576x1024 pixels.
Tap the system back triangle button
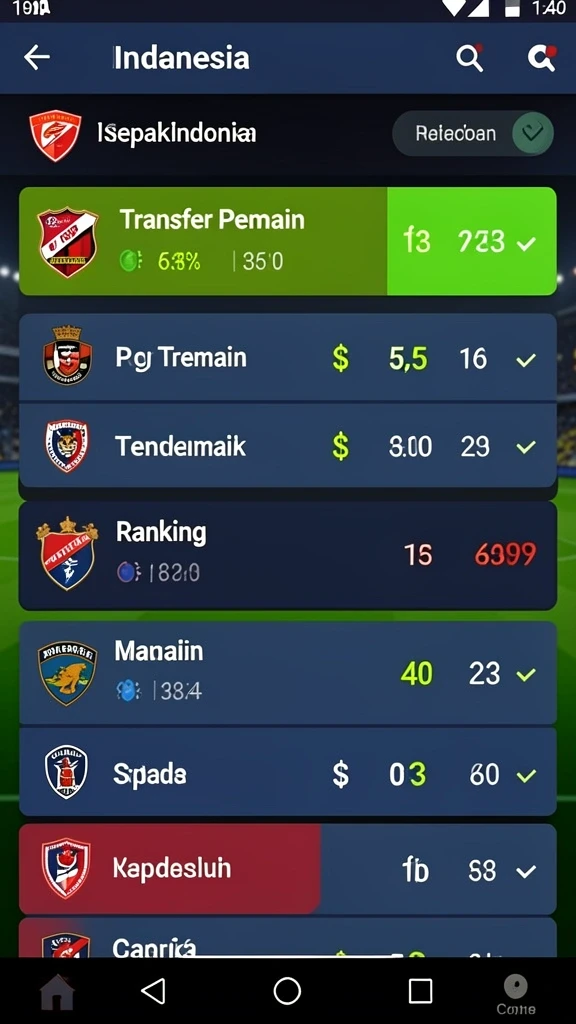tap(153, 991)
